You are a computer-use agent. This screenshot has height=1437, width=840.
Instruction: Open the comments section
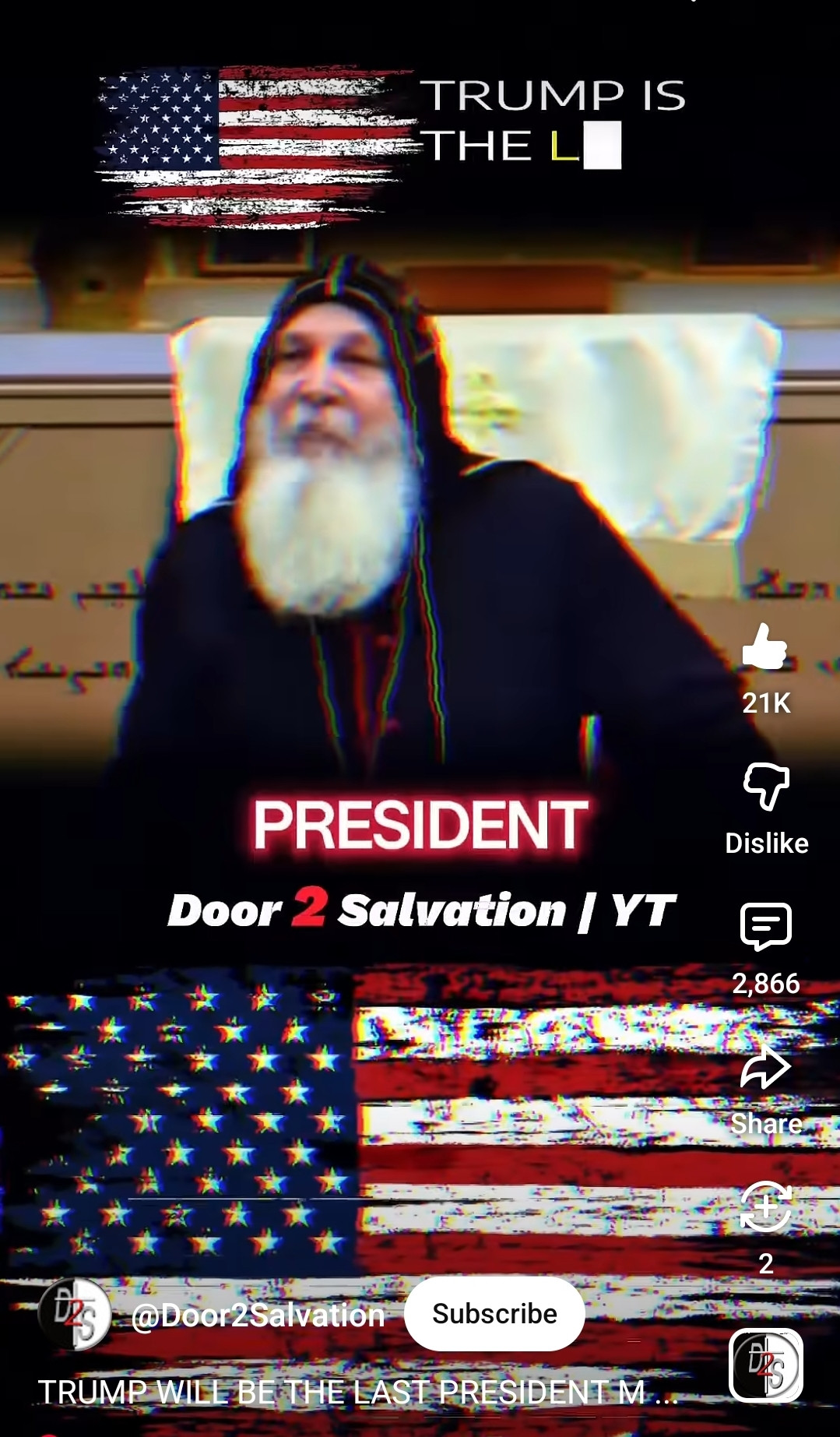pyautogui.click(x=766, y=927)
